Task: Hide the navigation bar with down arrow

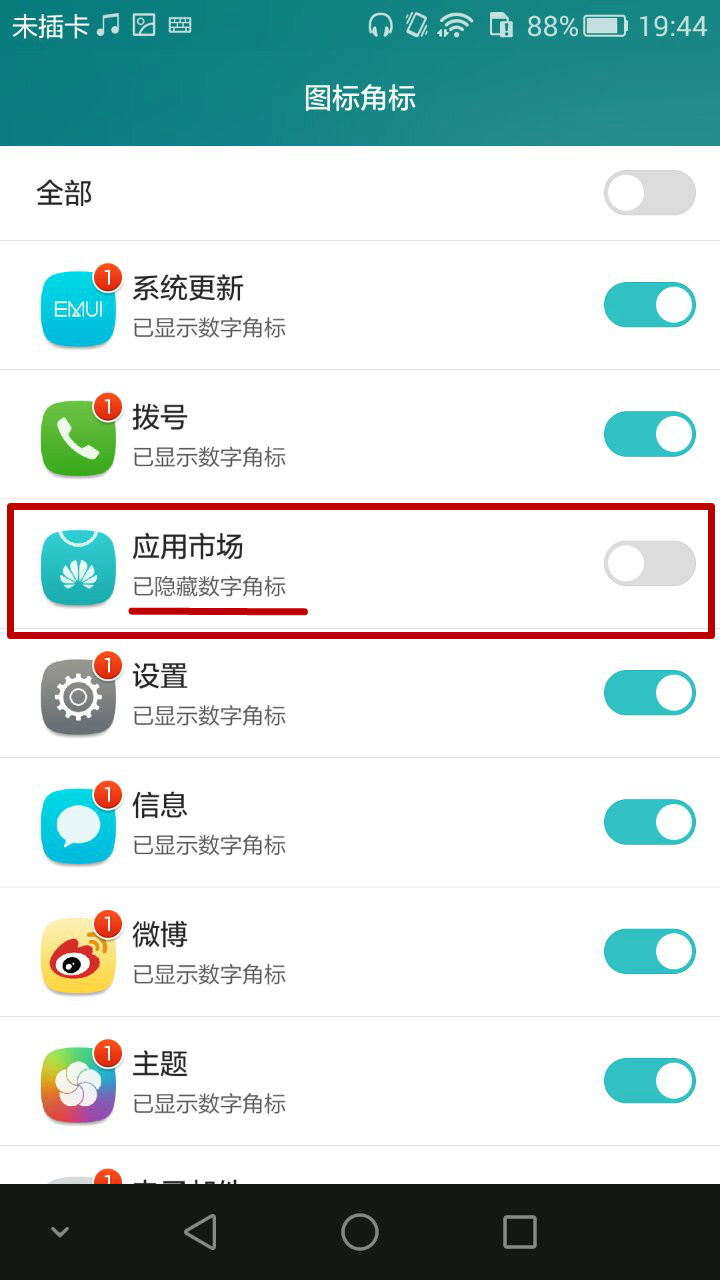Action: 60,1232
